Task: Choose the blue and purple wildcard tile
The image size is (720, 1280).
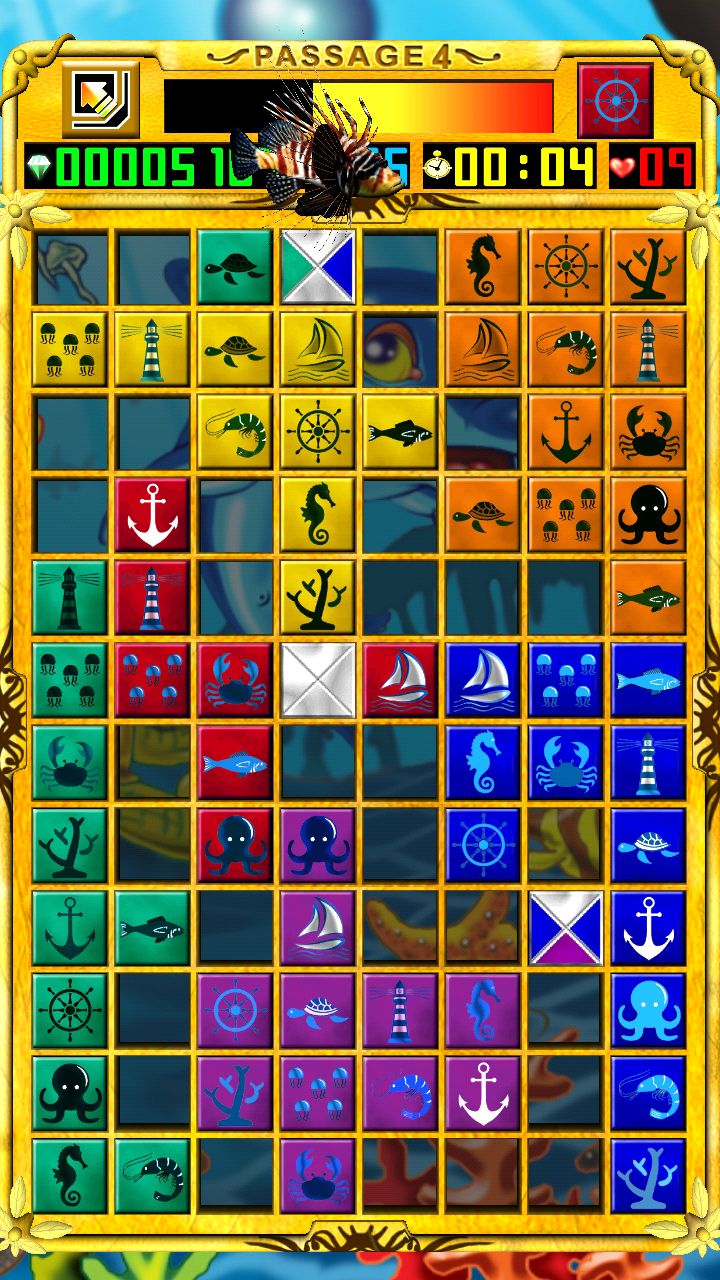Action: [x=566, y=929]
